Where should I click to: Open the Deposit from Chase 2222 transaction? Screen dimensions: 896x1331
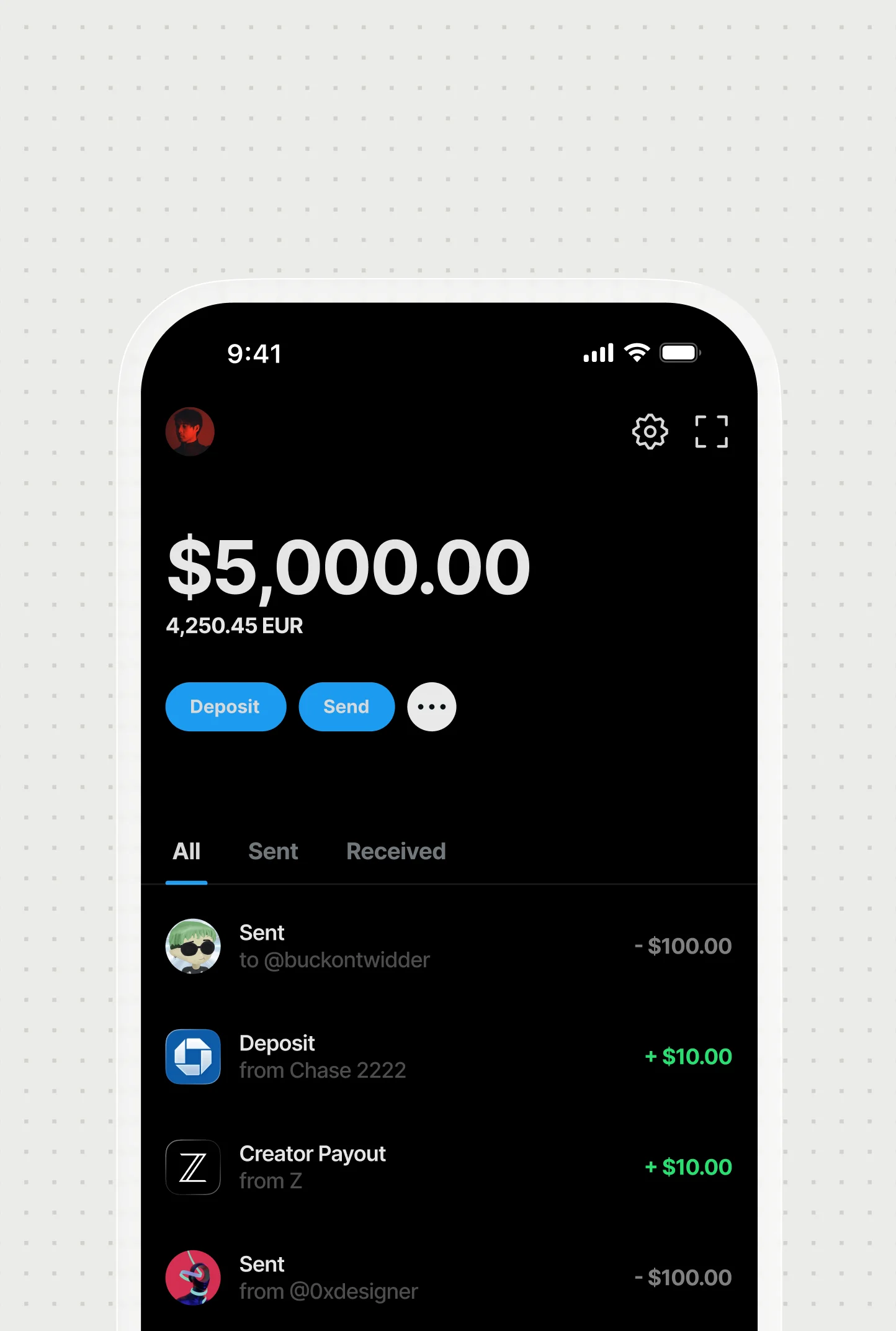448,1057
